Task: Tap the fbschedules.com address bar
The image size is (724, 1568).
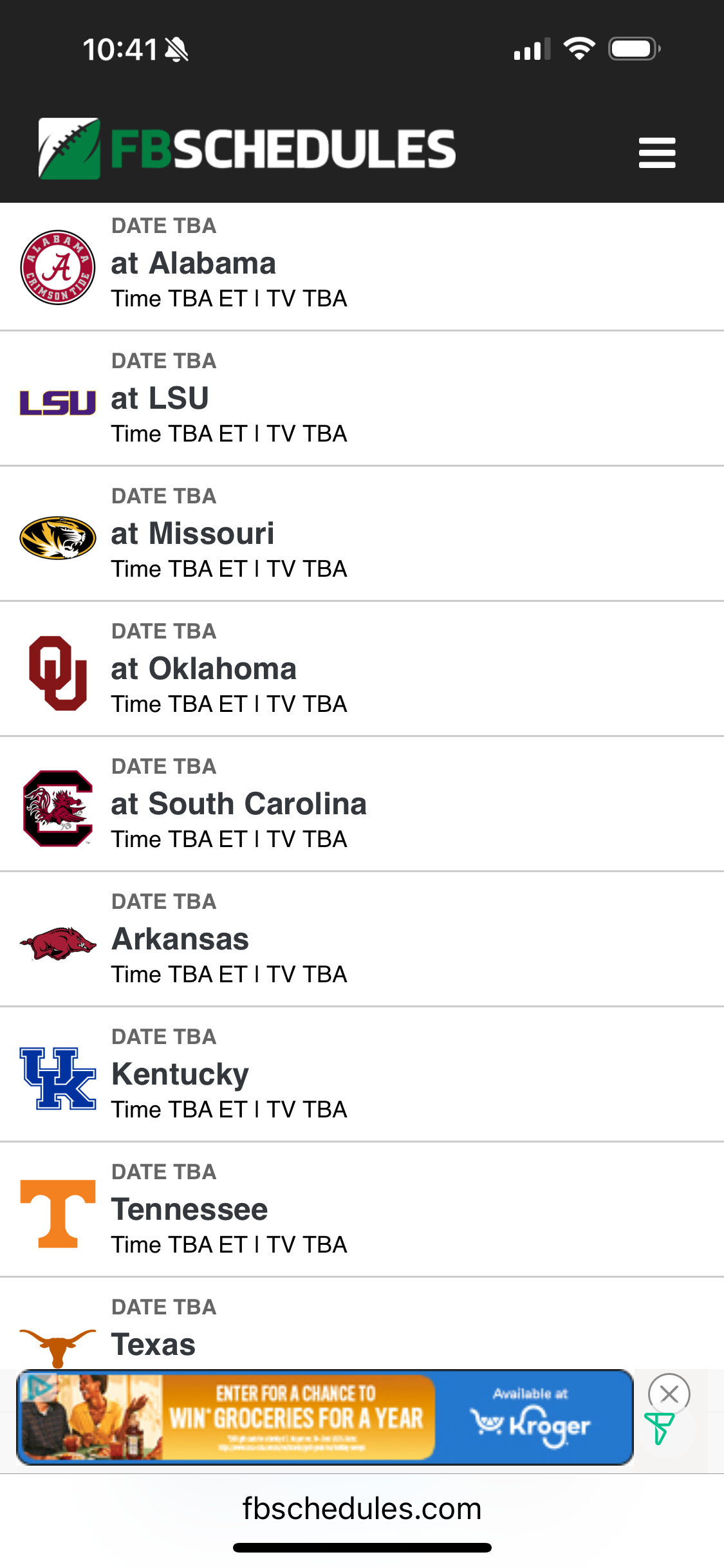Action: [x=362, y=1509]
